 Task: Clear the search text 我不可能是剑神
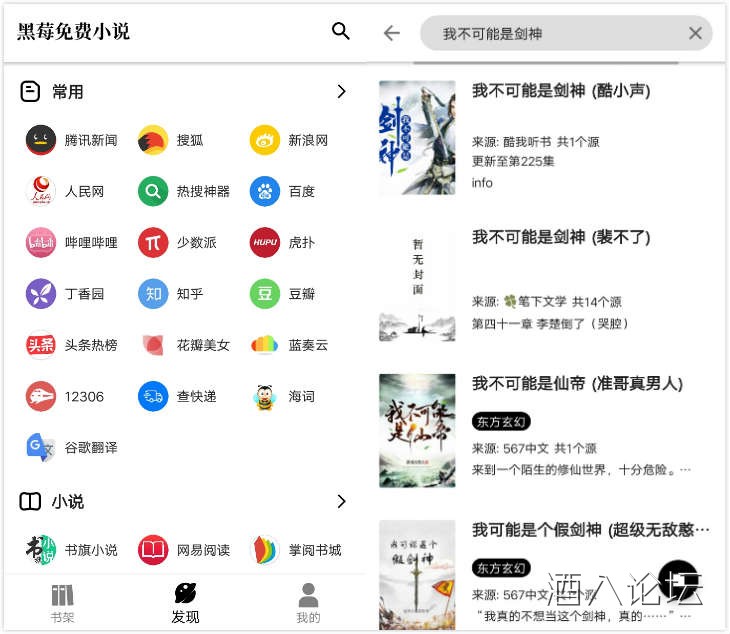point(695,33)
